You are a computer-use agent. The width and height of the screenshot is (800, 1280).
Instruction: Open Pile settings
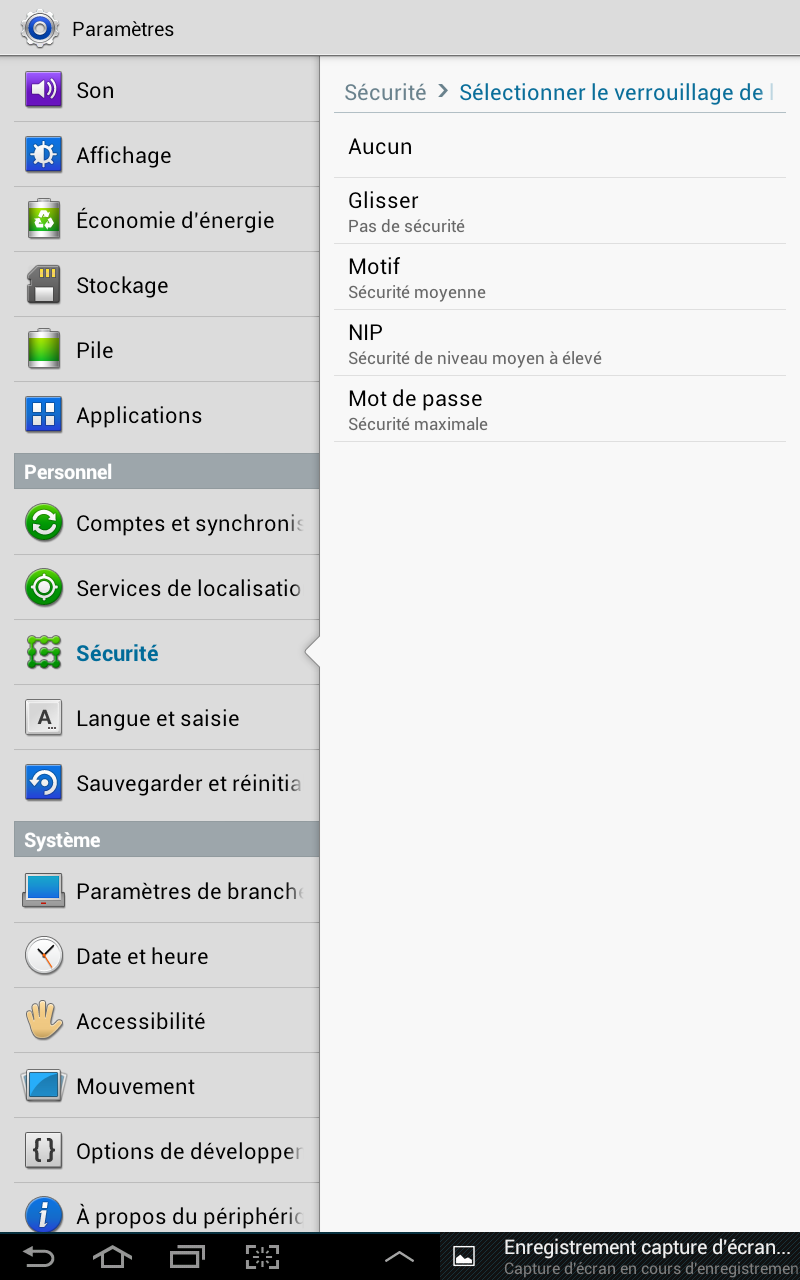(166, 350)
